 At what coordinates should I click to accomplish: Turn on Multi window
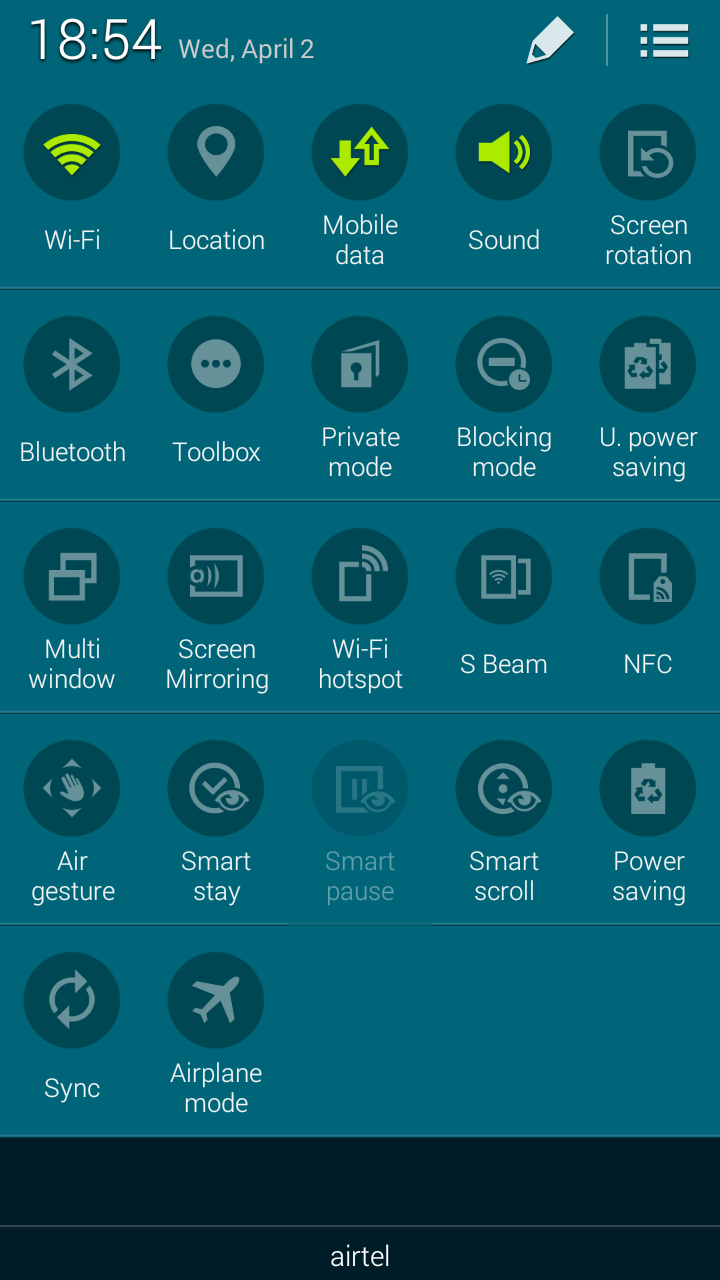tap(72, 578)
